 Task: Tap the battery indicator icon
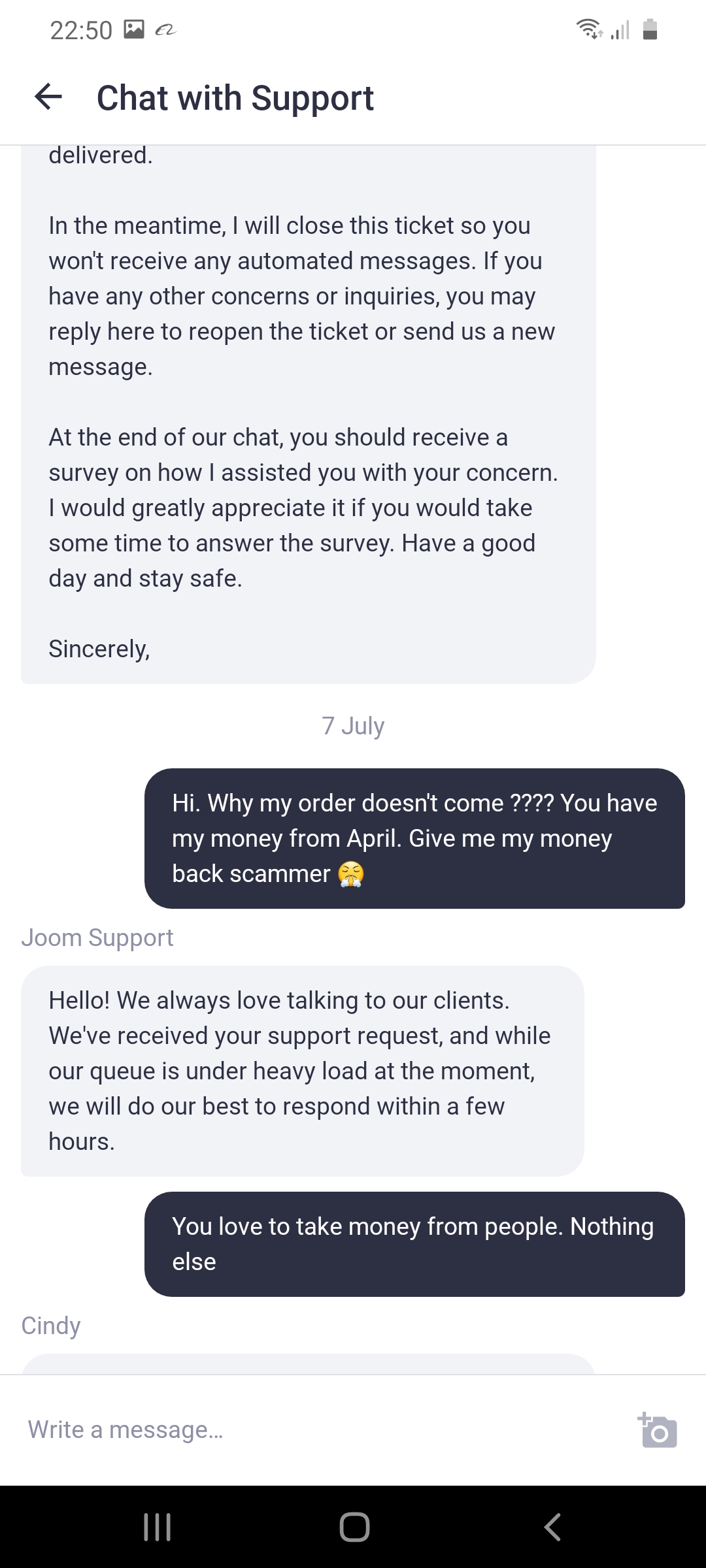(651, 30)
